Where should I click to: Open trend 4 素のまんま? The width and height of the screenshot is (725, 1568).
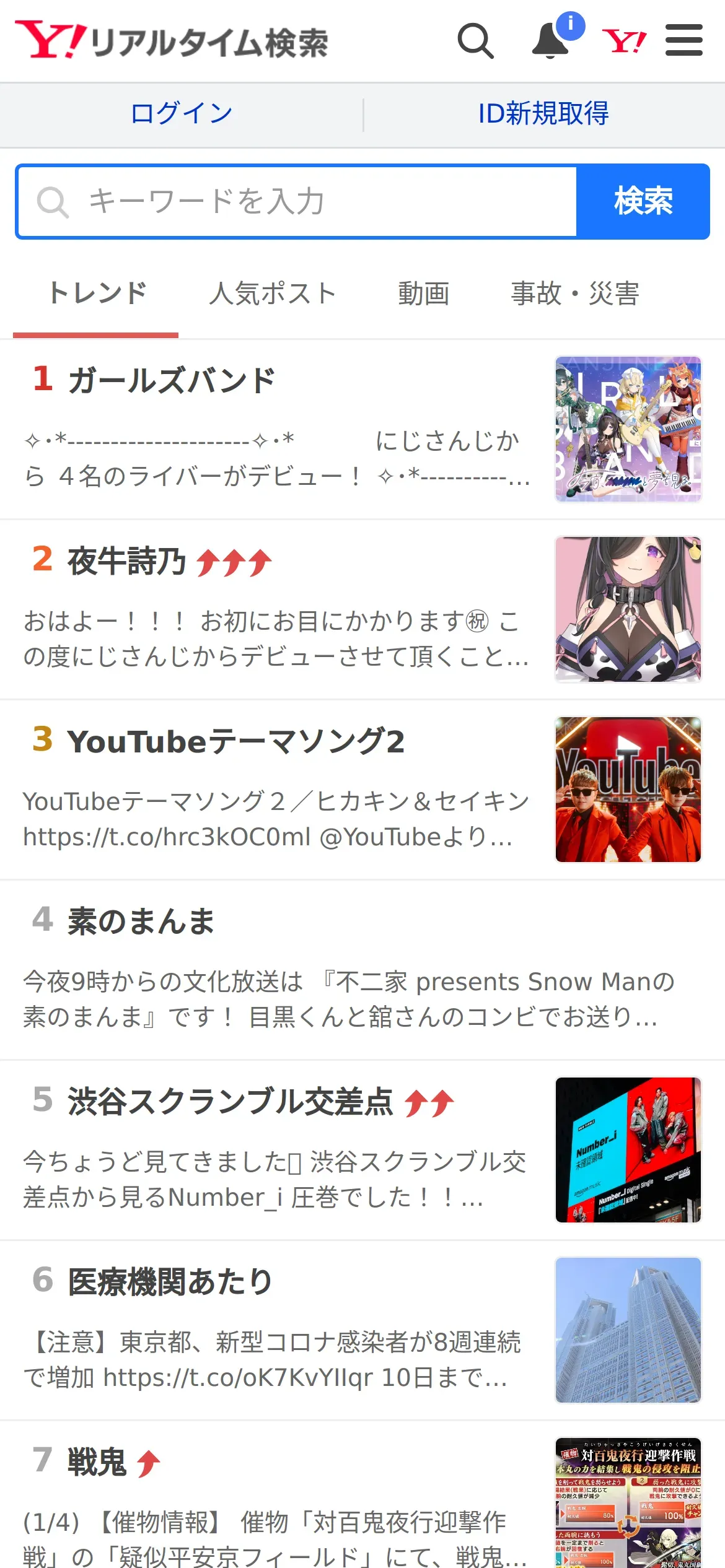[141, 921]
